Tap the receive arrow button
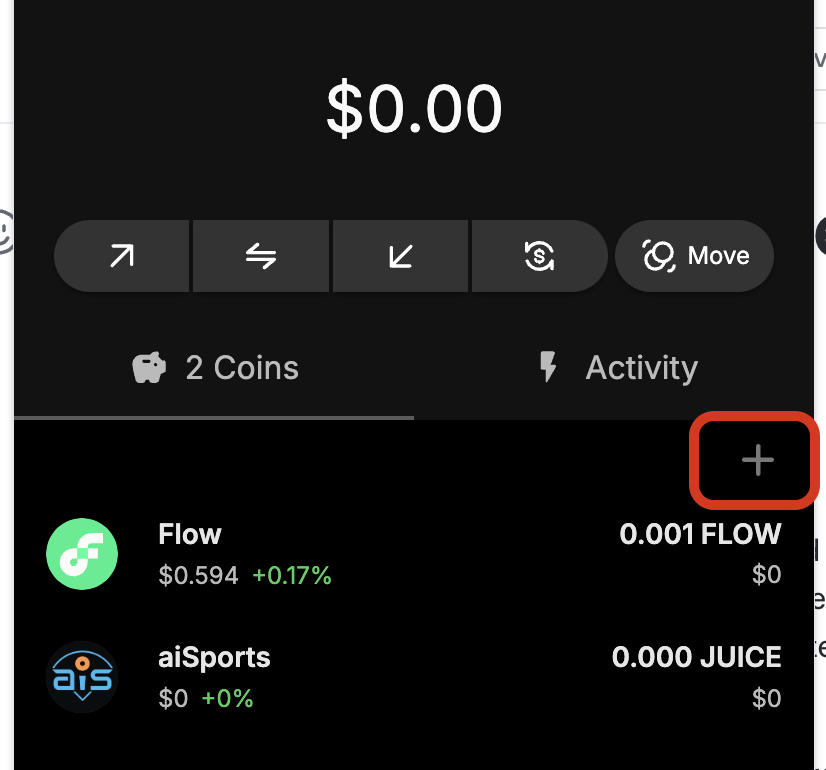Screen dimensions: 826x770 (x=400, y=257)
